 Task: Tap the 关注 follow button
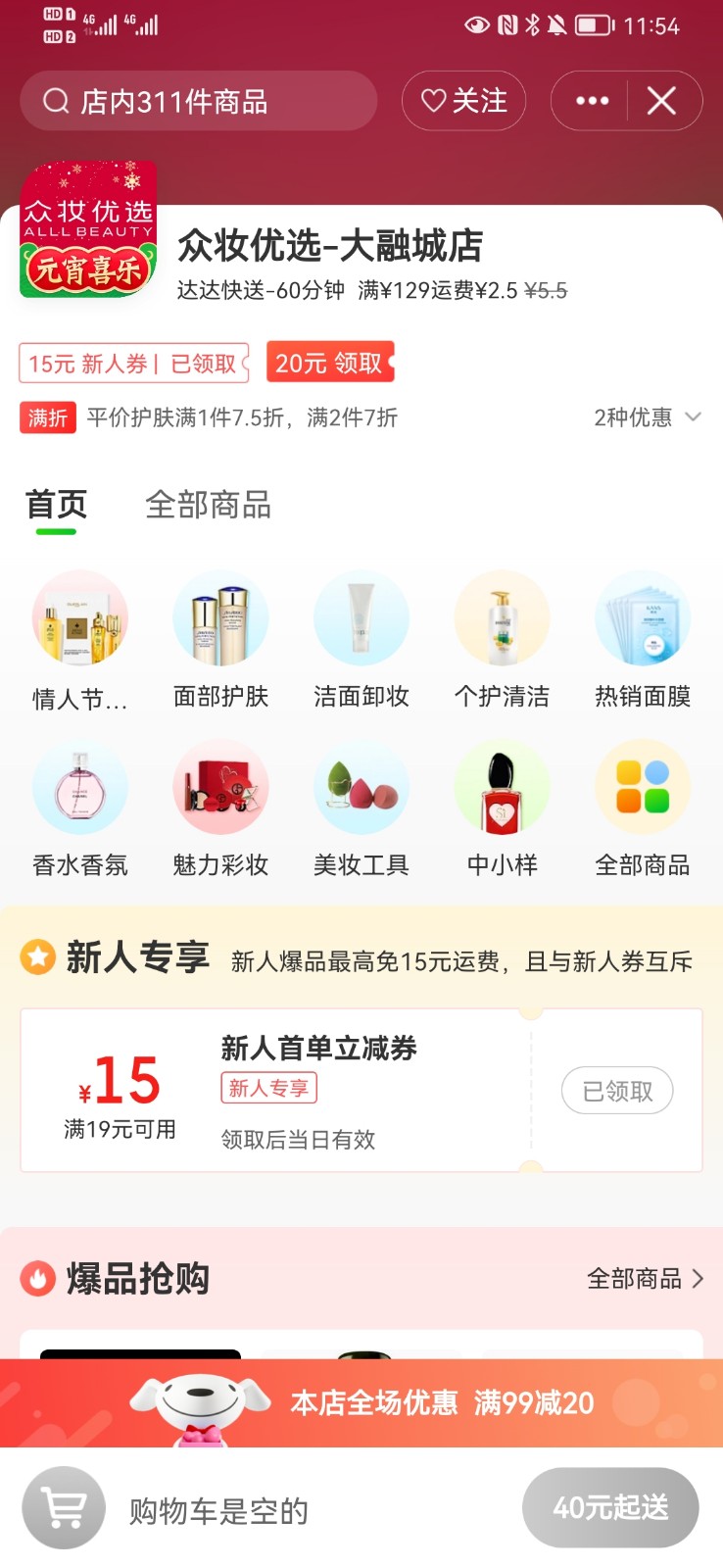click(x=464, y=100)
